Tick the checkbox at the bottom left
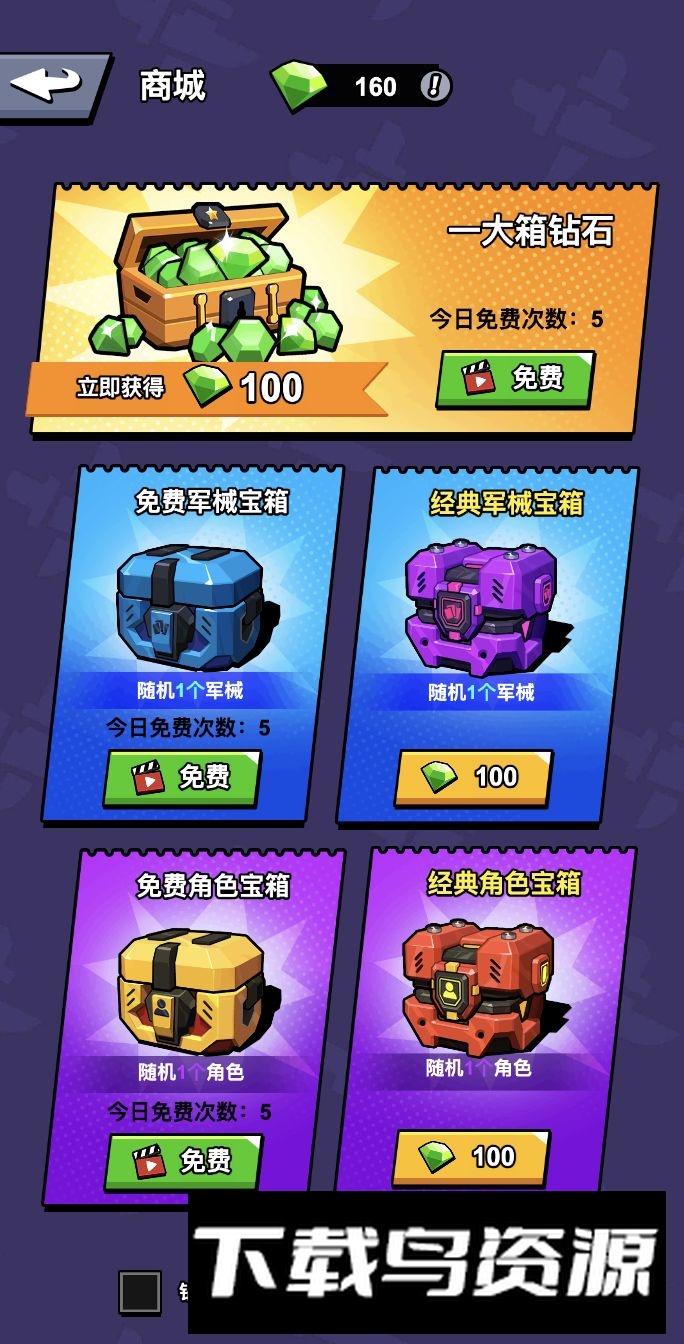Screen dimensions: 684x1344 click(x=140, y=1291)
